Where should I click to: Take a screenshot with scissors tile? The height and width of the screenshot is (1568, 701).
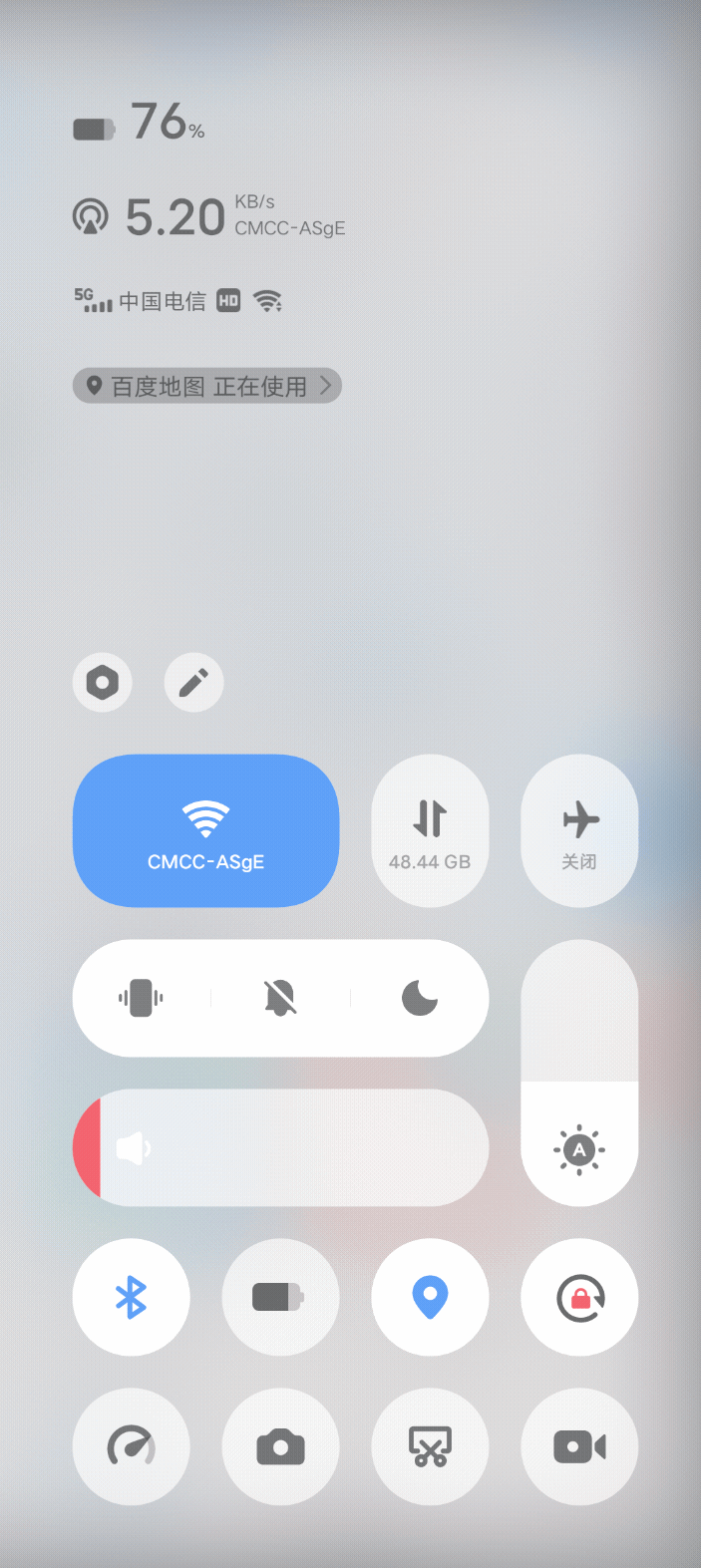pos(430,1446)
